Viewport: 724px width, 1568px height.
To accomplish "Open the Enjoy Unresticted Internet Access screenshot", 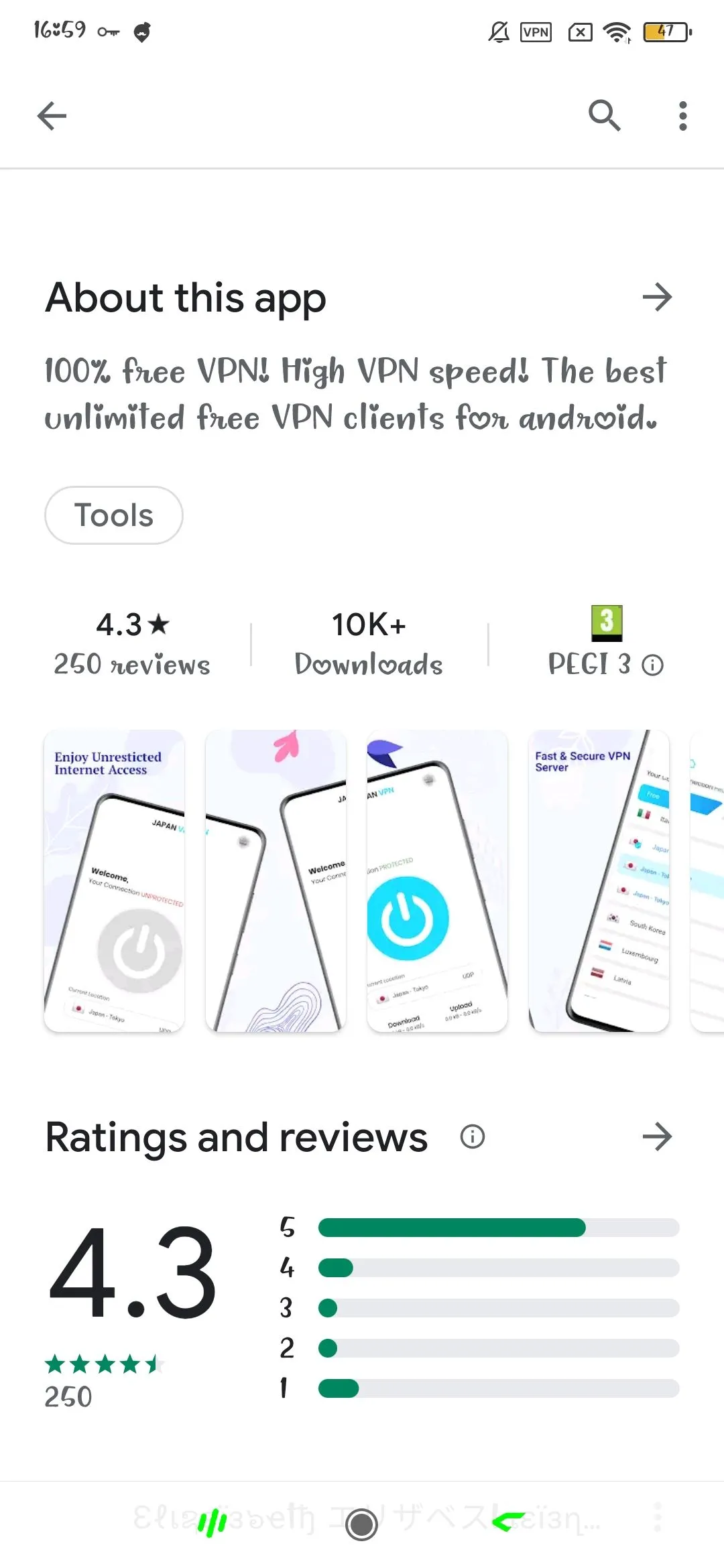I will (114, 881).
